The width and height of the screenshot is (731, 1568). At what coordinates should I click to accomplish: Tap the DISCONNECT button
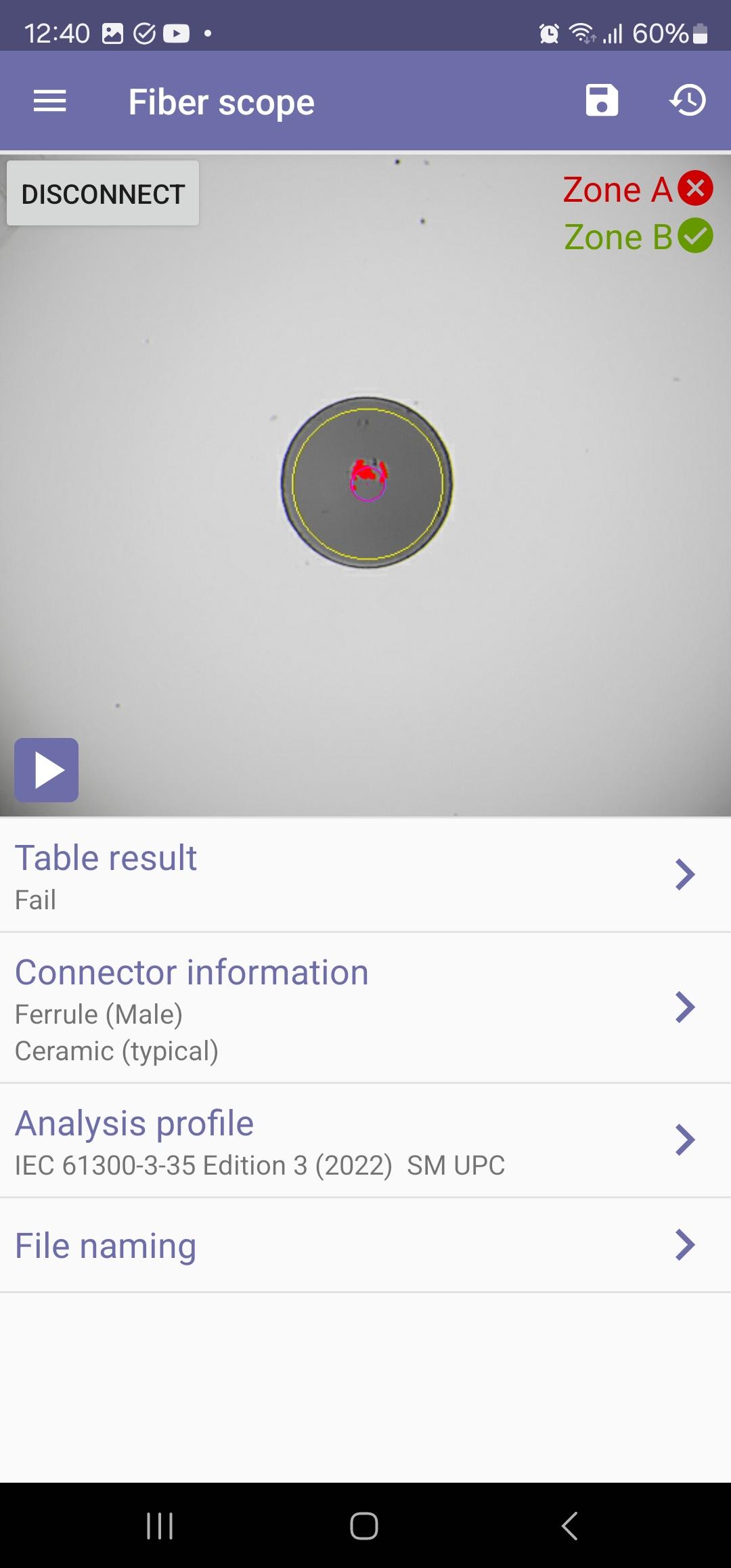click(103, 194)
